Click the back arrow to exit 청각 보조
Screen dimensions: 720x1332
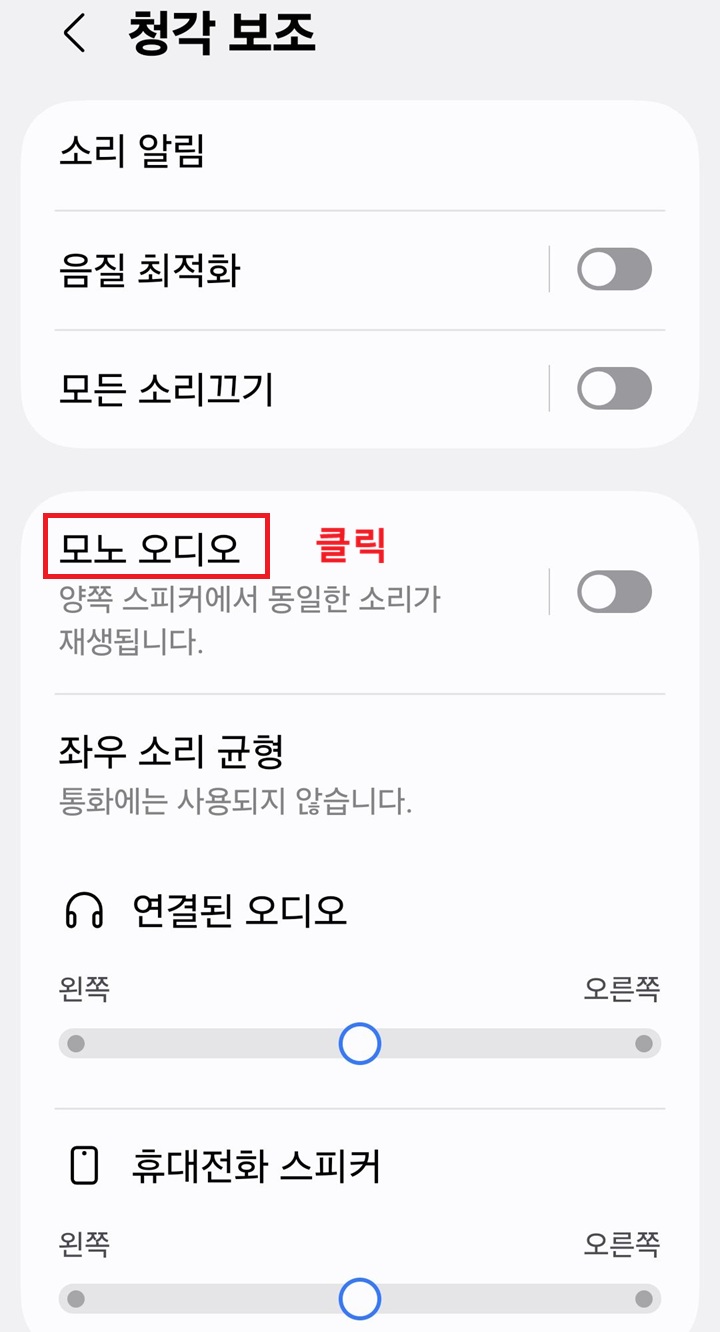[74, 34]
